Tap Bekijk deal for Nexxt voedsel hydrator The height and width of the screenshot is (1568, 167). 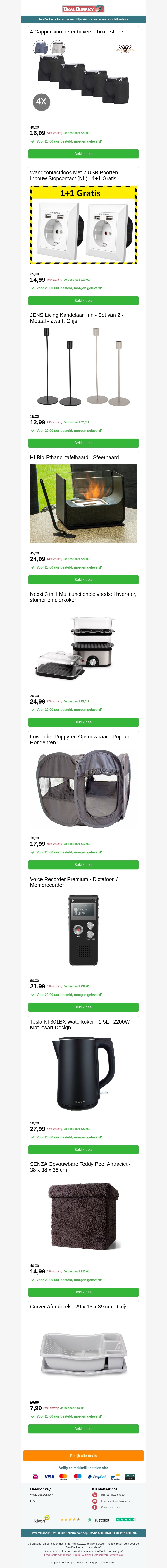pyautogui.click(x=83, y=722)
